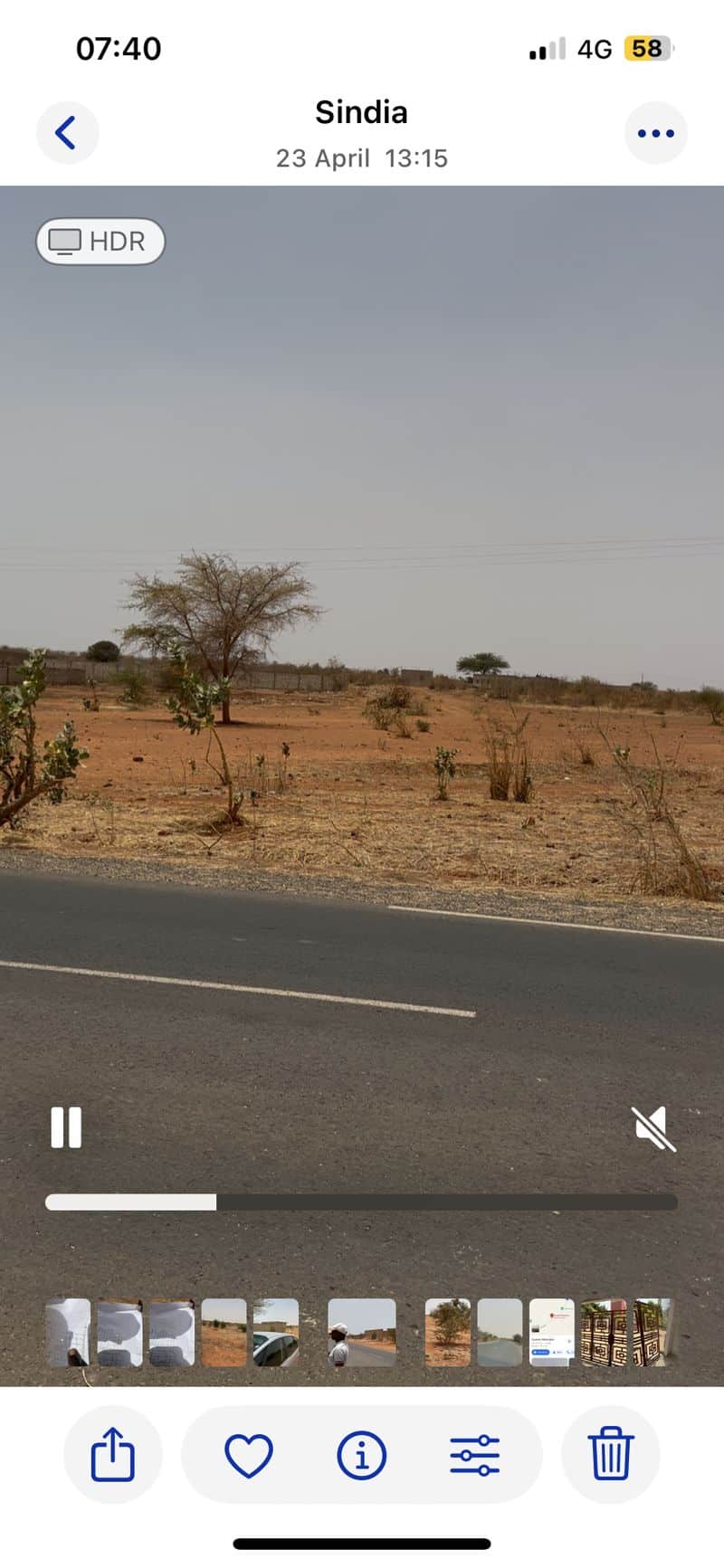Select the map screenshot thumbnail
The image size is (724, 1568).
tap(552, 1333)
